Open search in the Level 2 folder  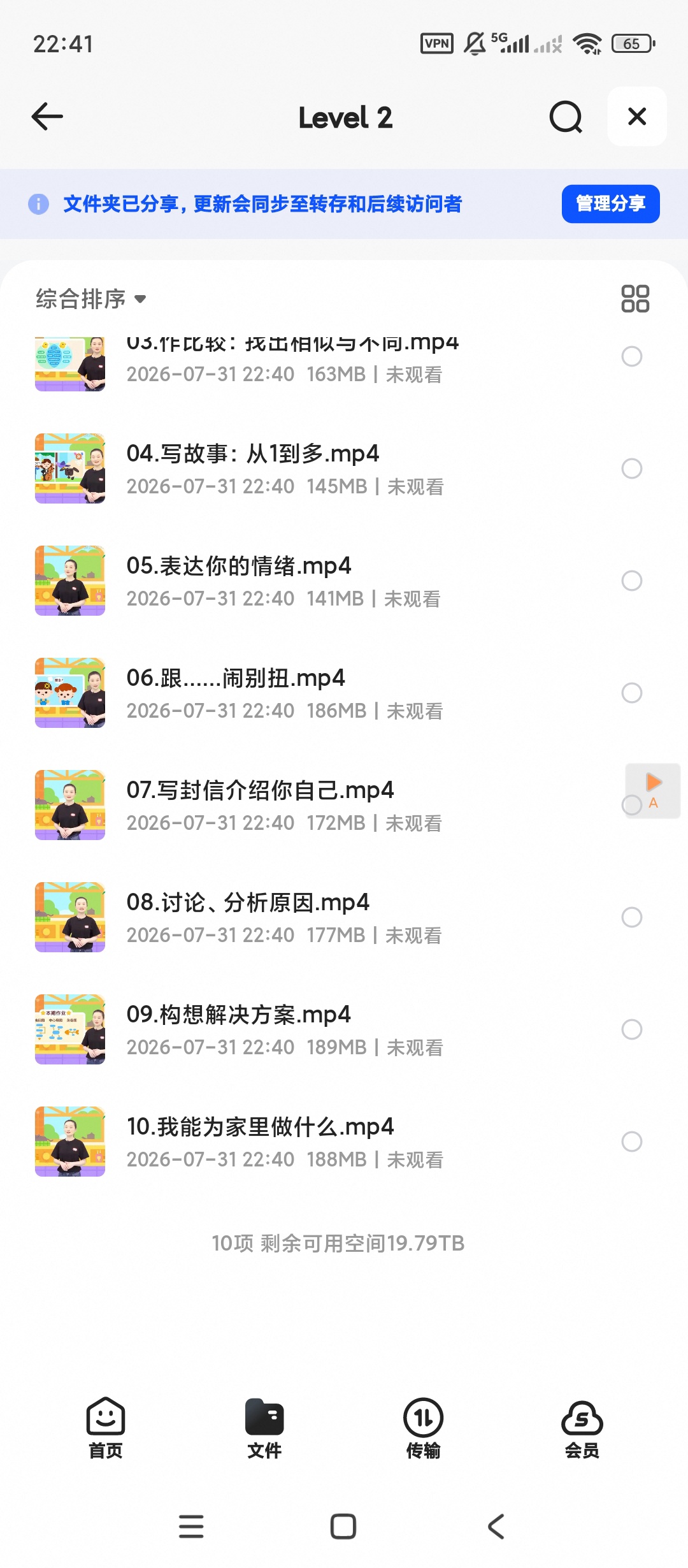pyautogui.click(x=566, y=117)
